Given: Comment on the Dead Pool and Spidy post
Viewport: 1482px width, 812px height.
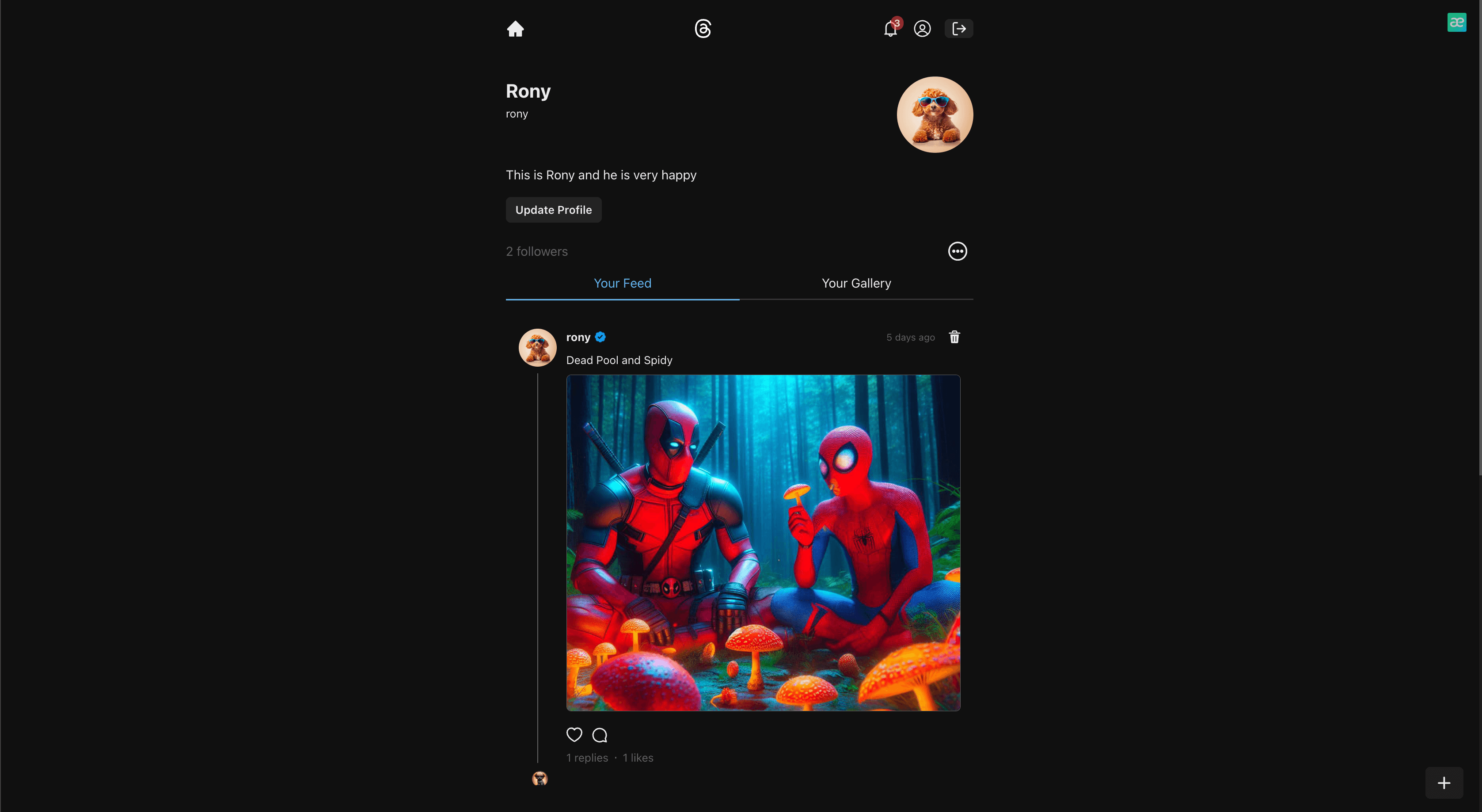Looking at the screenshot, I should pyautogui.click(x=600, y=735).
